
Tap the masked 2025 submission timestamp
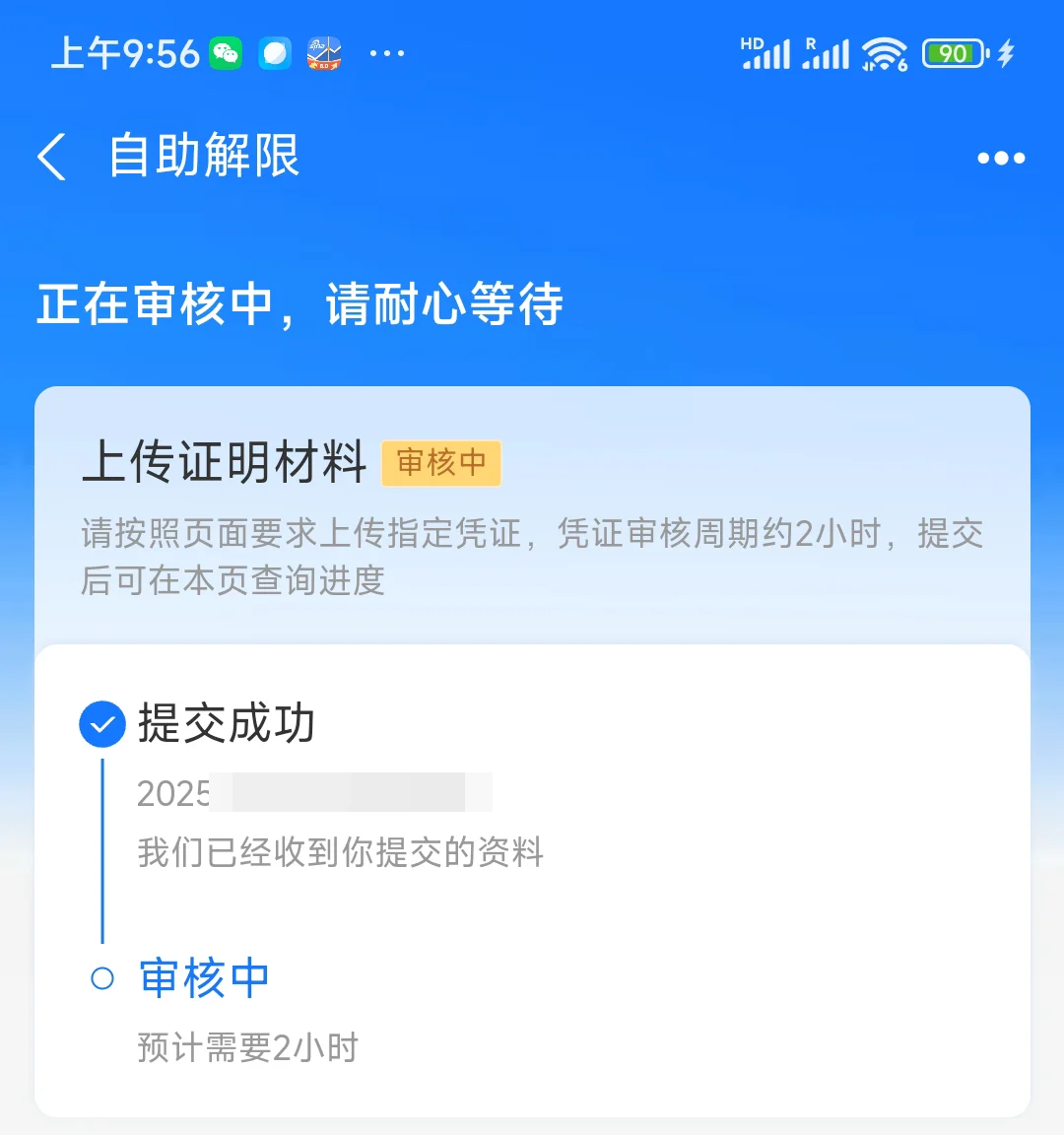(x=312, y=791)
